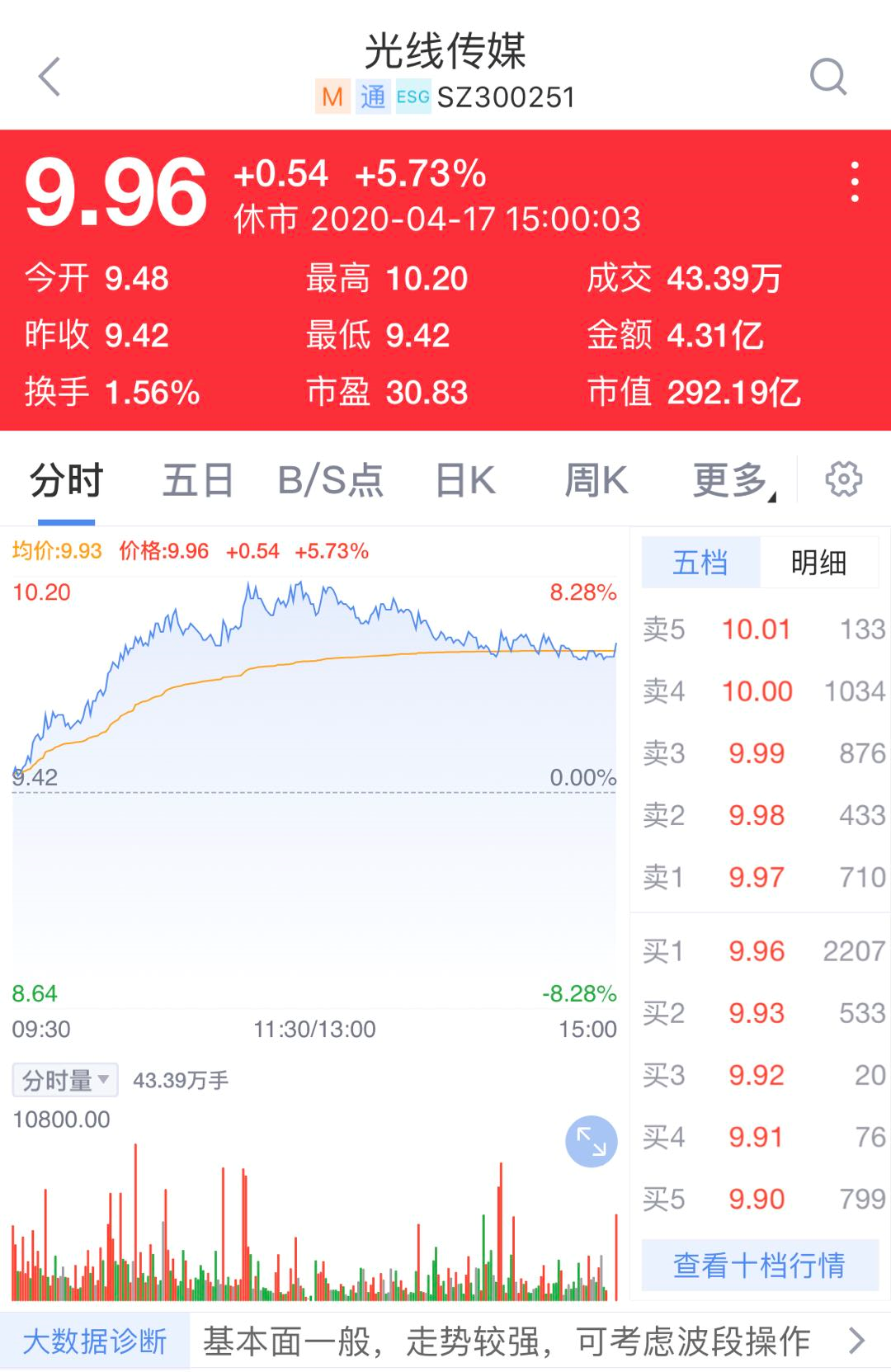Switch to the 明细 trade details tab
The width and height of the screenshot is (891, 1372).
[x=818, y=563]
